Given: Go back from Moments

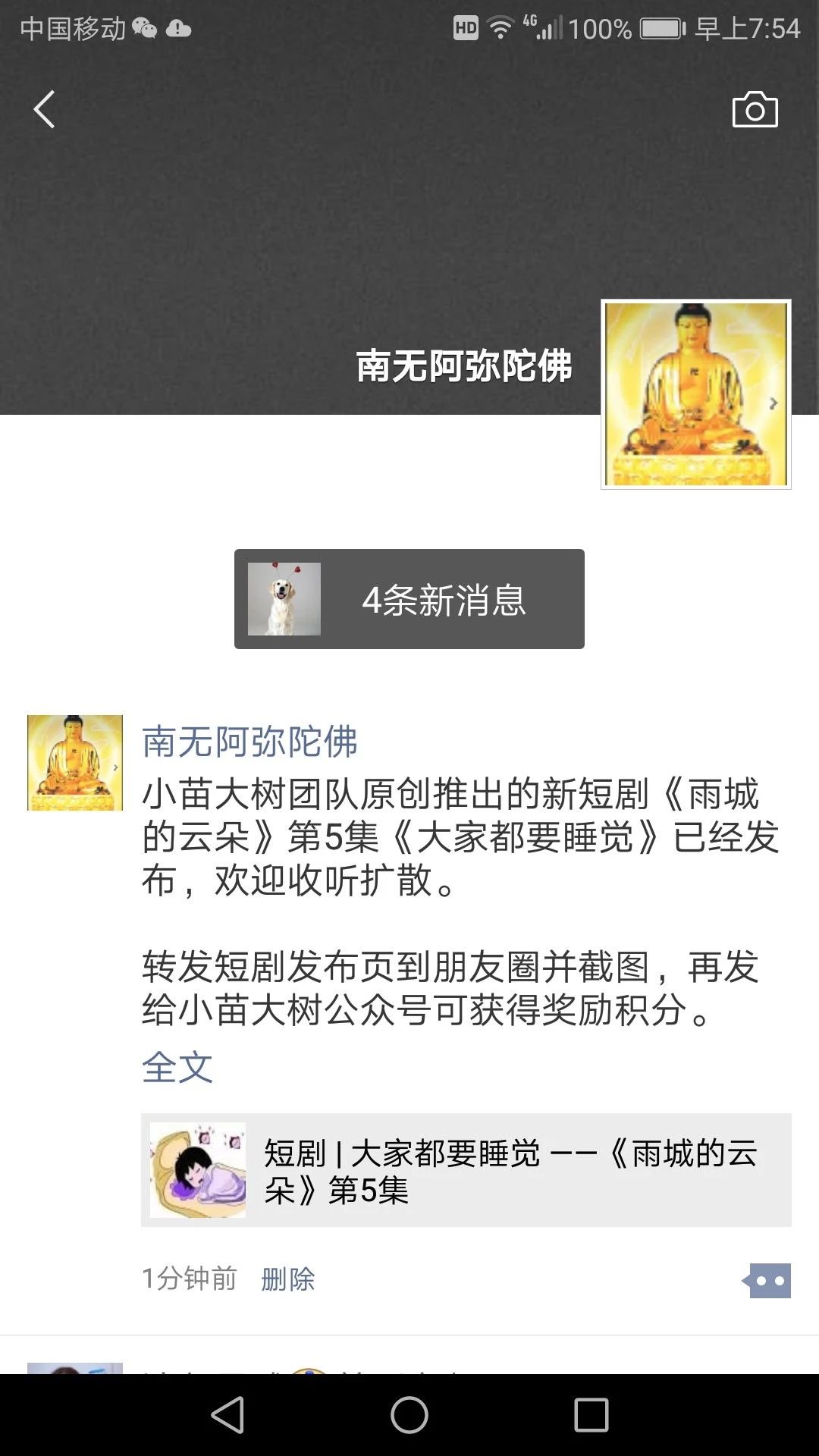Looking at the screenshot, I should coord(44,110).
